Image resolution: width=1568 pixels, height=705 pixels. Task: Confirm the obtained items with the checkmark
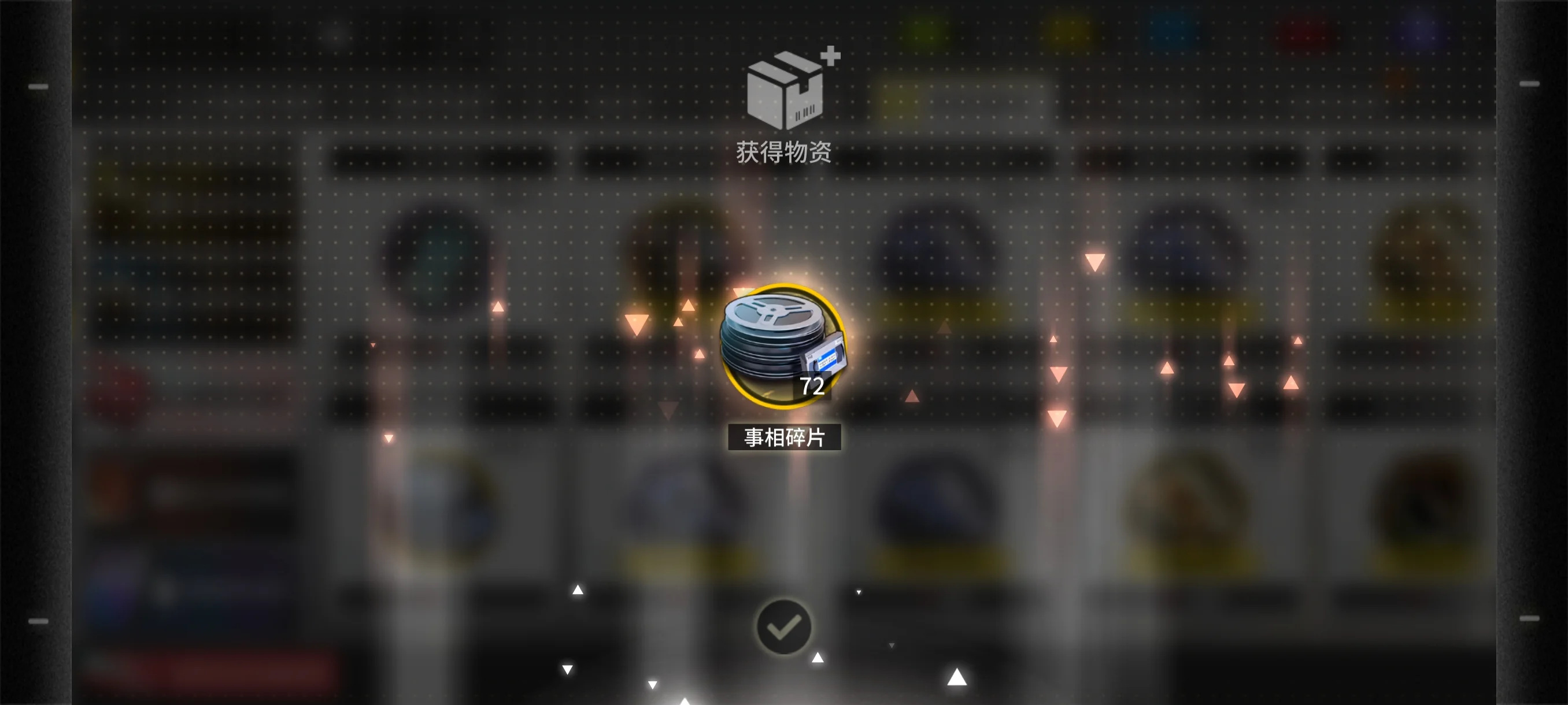pos(783,626)
